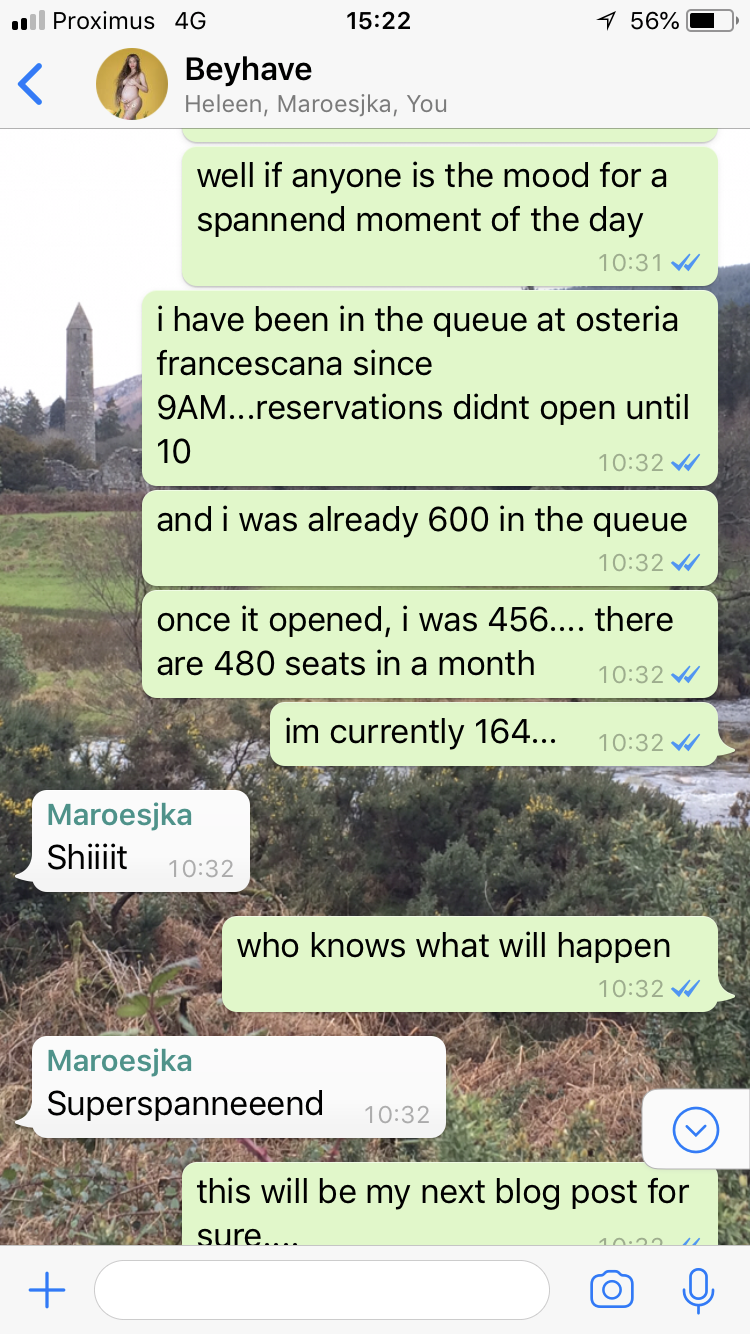Open the Beyhave group info
This screenshot has width=750, height=1334.
coord(316,85)
